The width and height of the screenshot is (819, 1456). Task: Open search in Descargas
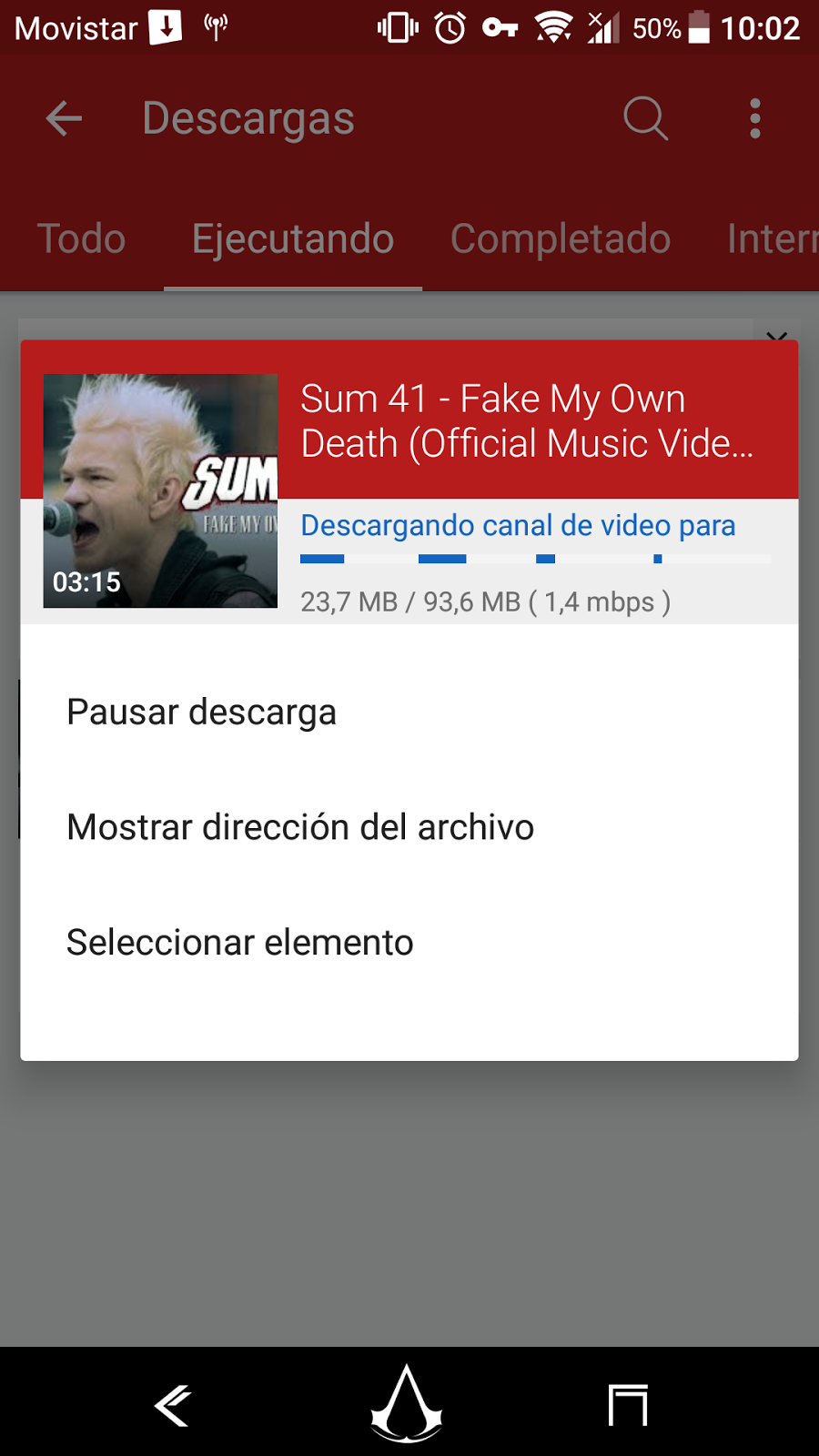tap(645, 118)
